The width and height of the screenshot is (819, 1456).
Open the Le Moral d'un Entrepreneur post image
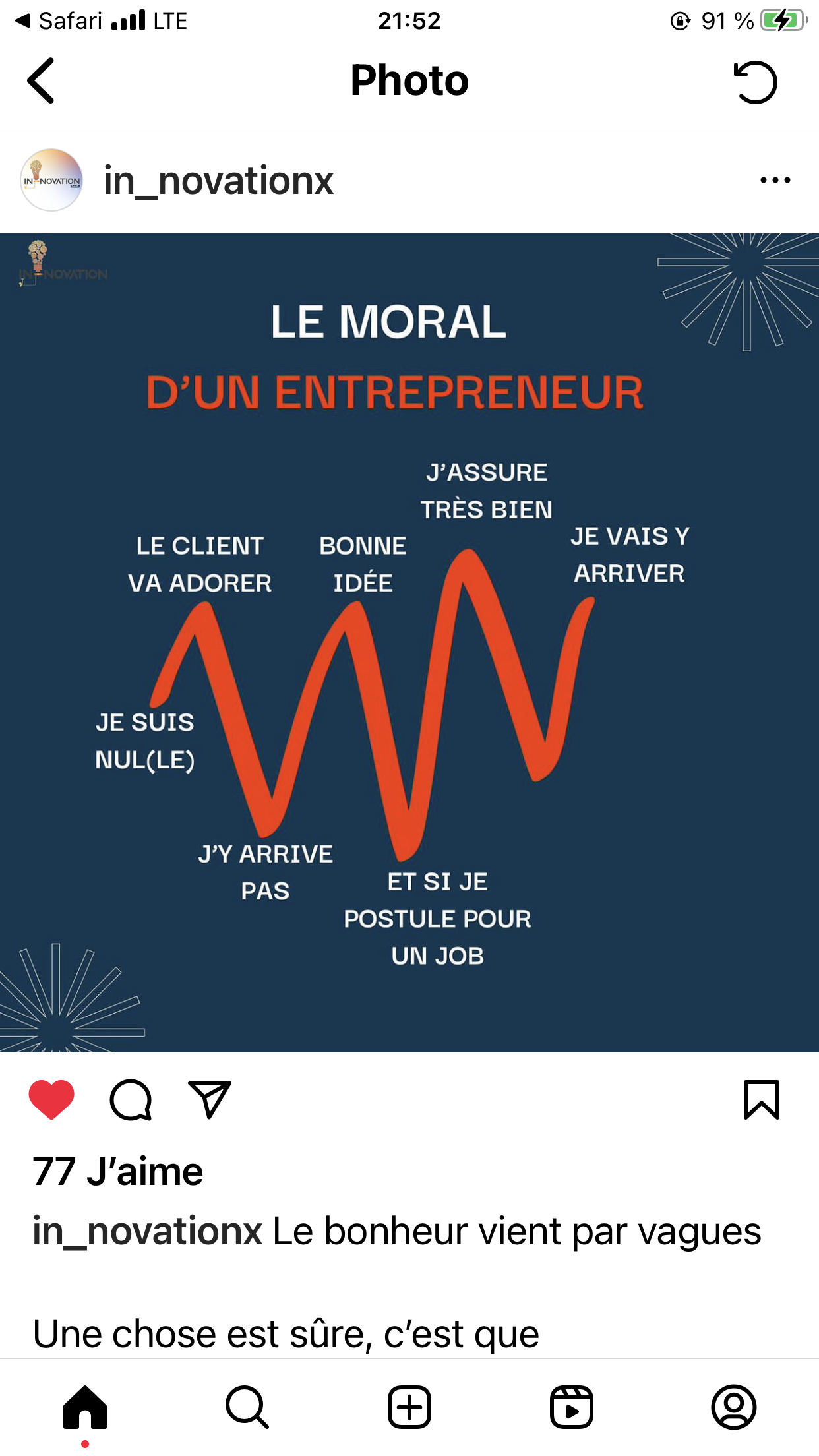click(x=409, y=642)
